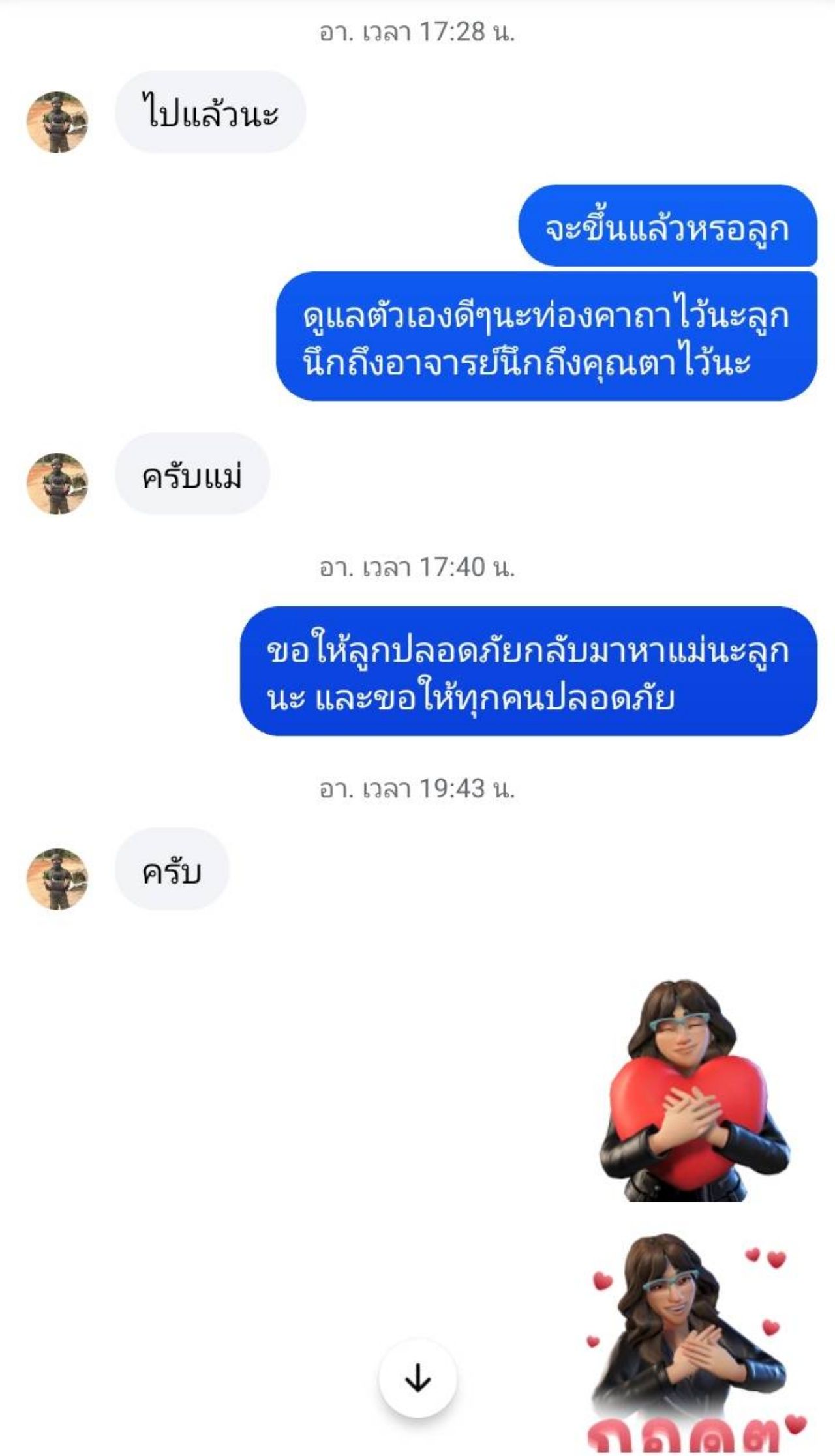The height and width of the screenshot is (1456, 835).
Task: Jump to latest messages with down arrow
Action: 417,1378
